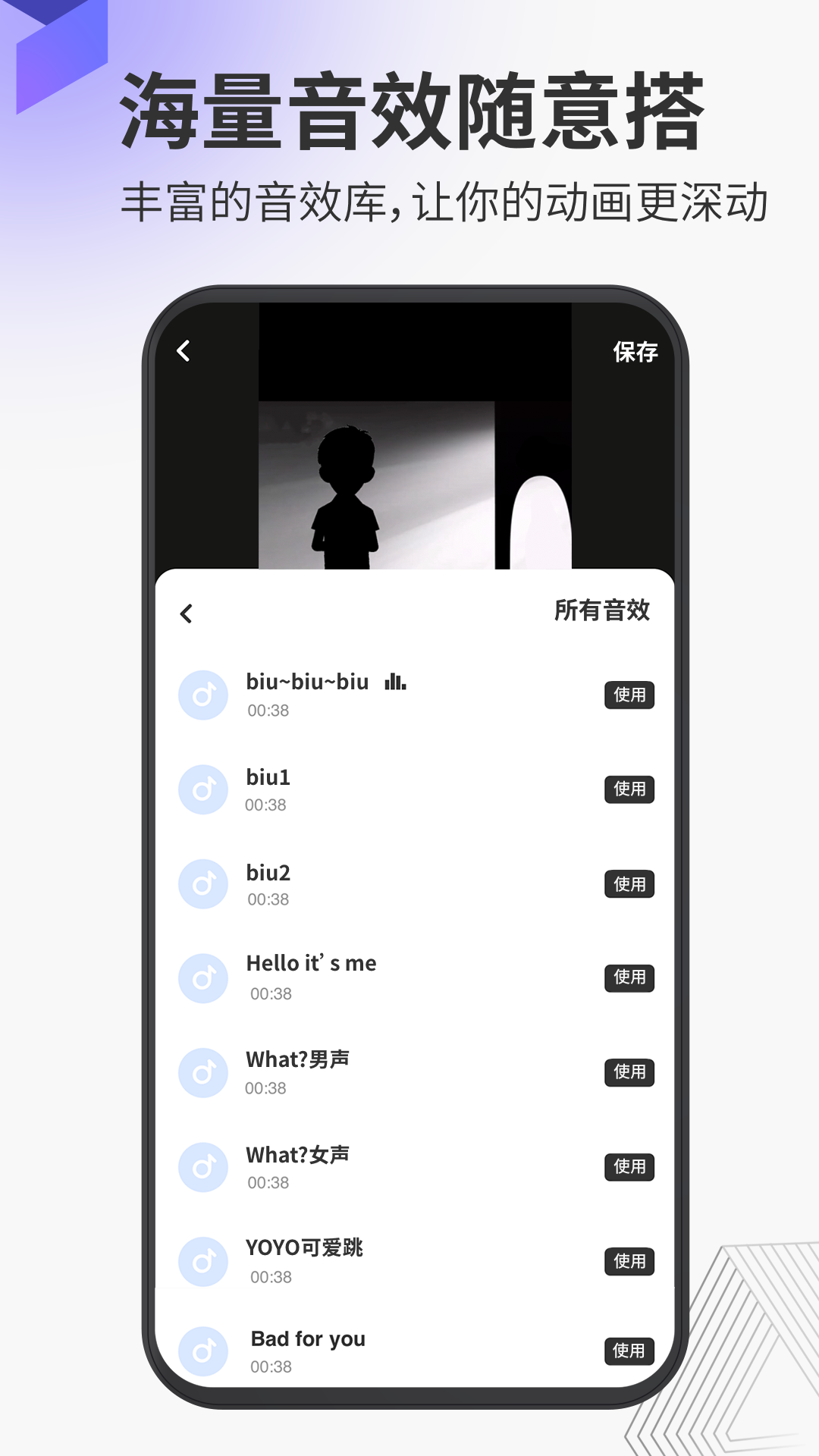819x1456 pixels.
Task: Click the sound icon for What?女声
Action: click(203, 1166)
